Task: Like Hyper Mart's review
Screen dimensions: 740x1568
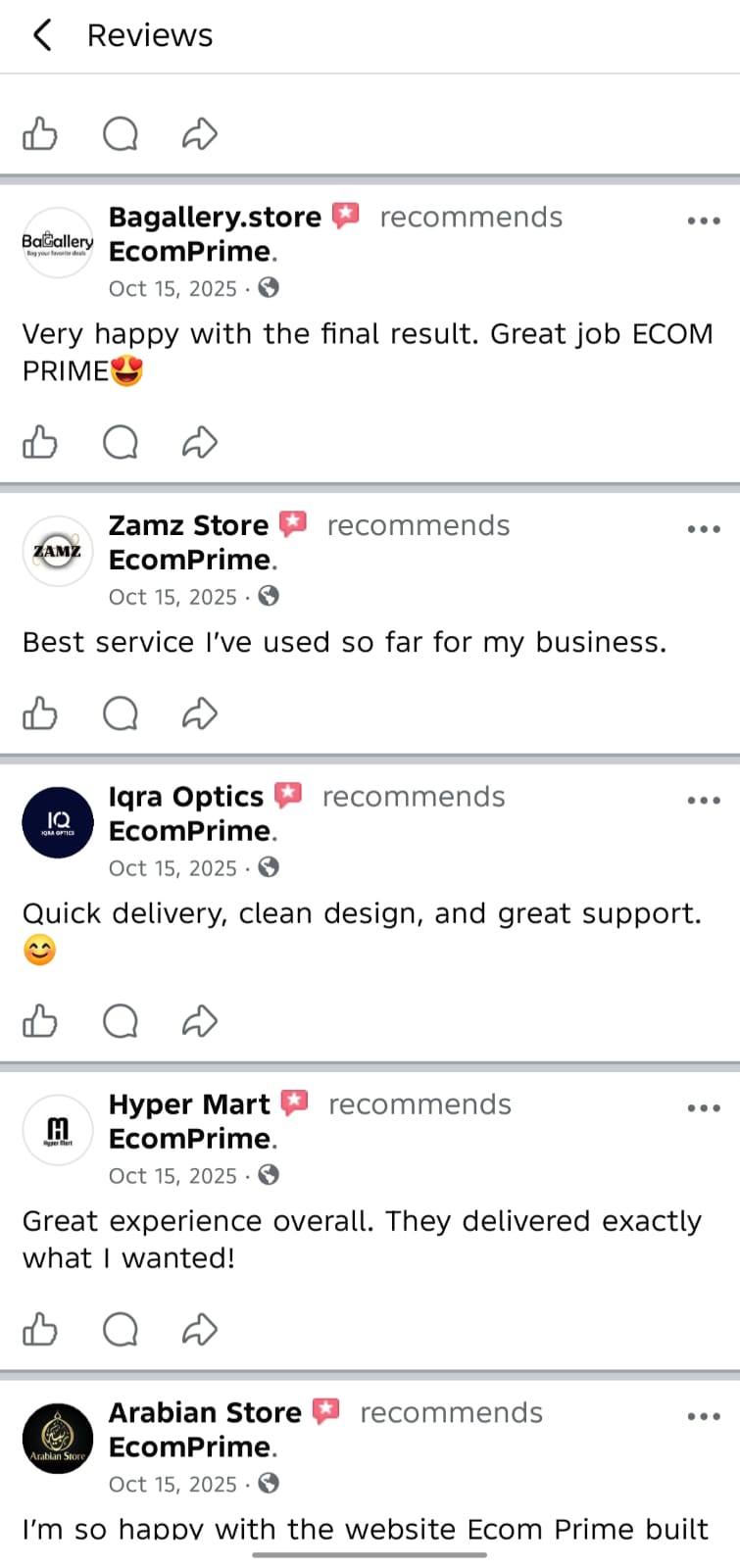Action: point(40,1330)
